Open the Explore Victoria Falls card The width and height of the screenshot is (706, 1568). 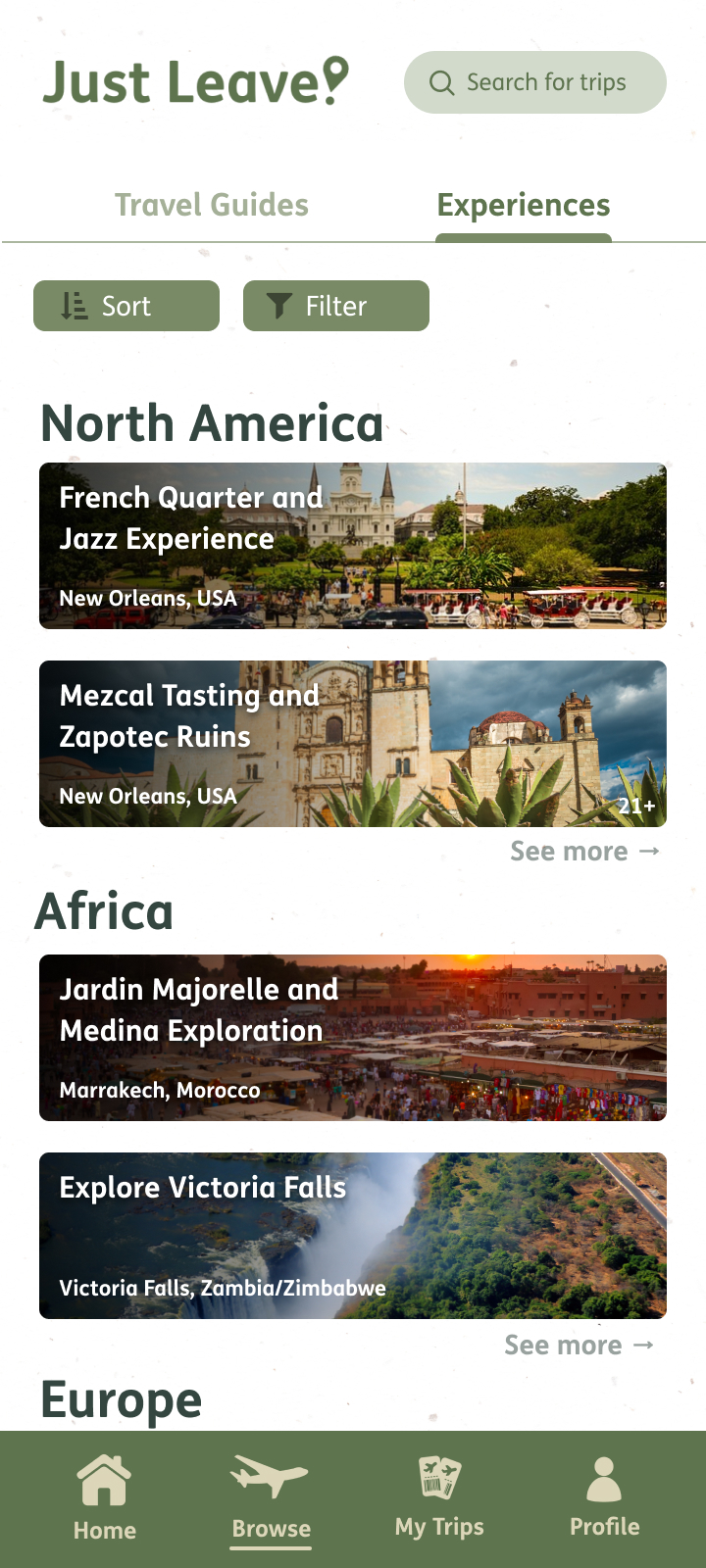point(353,1236)
